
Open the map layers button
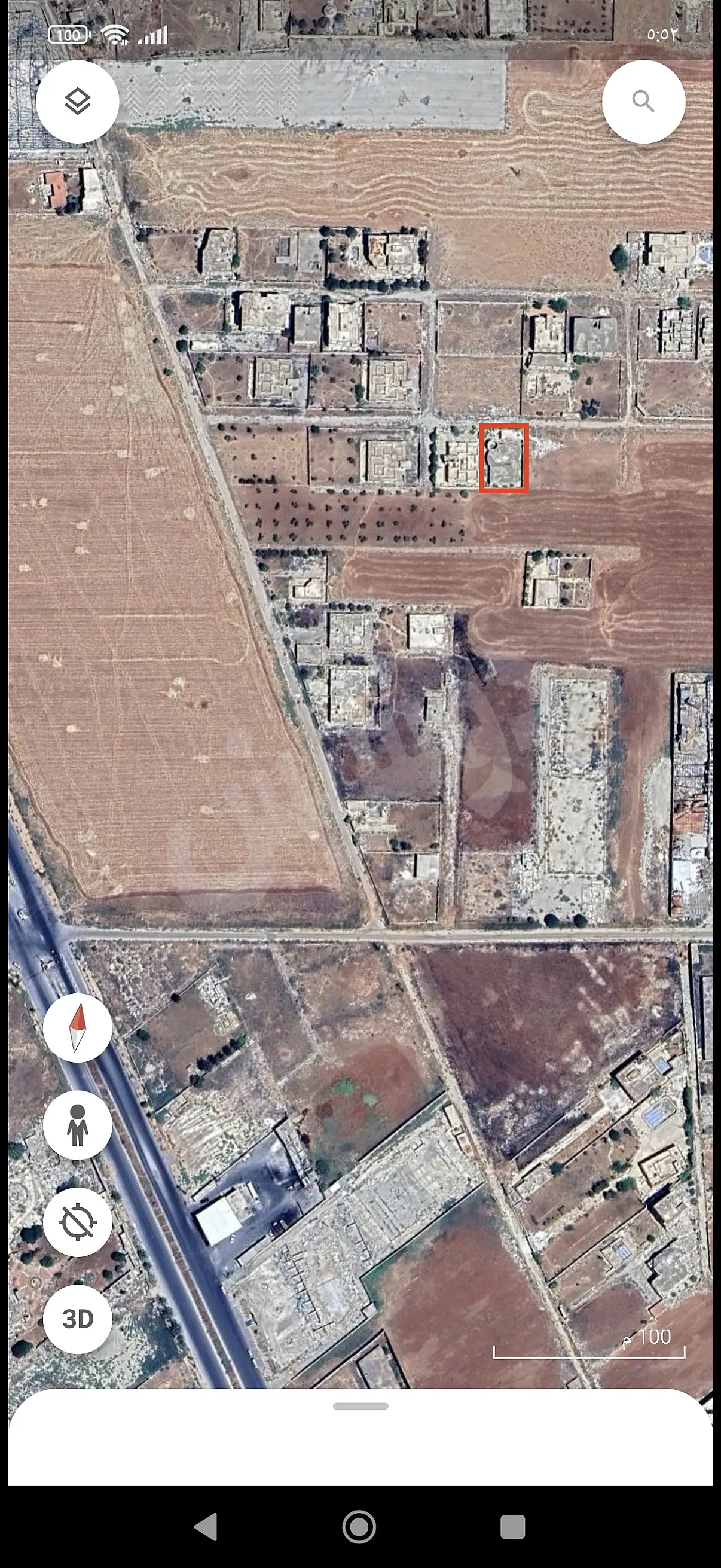77,102
